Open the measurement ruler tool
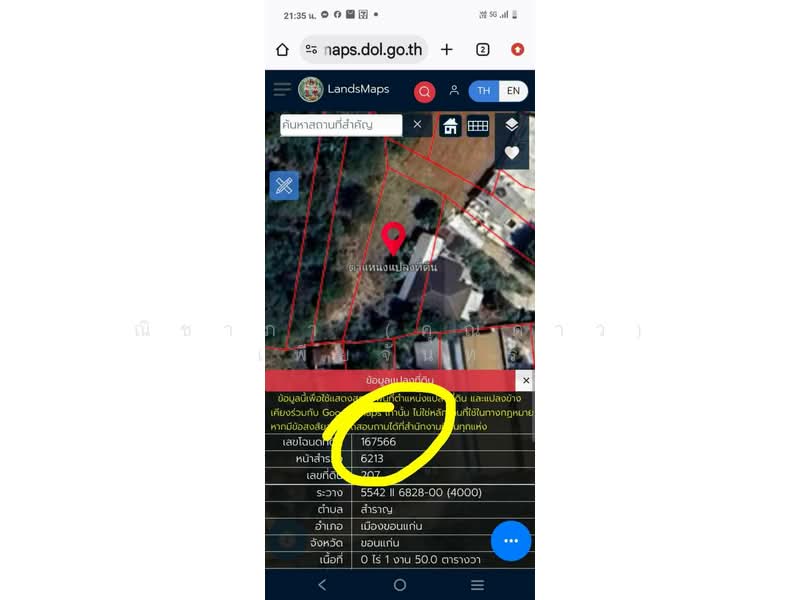 pyautogui.click(x=284, y=185)
